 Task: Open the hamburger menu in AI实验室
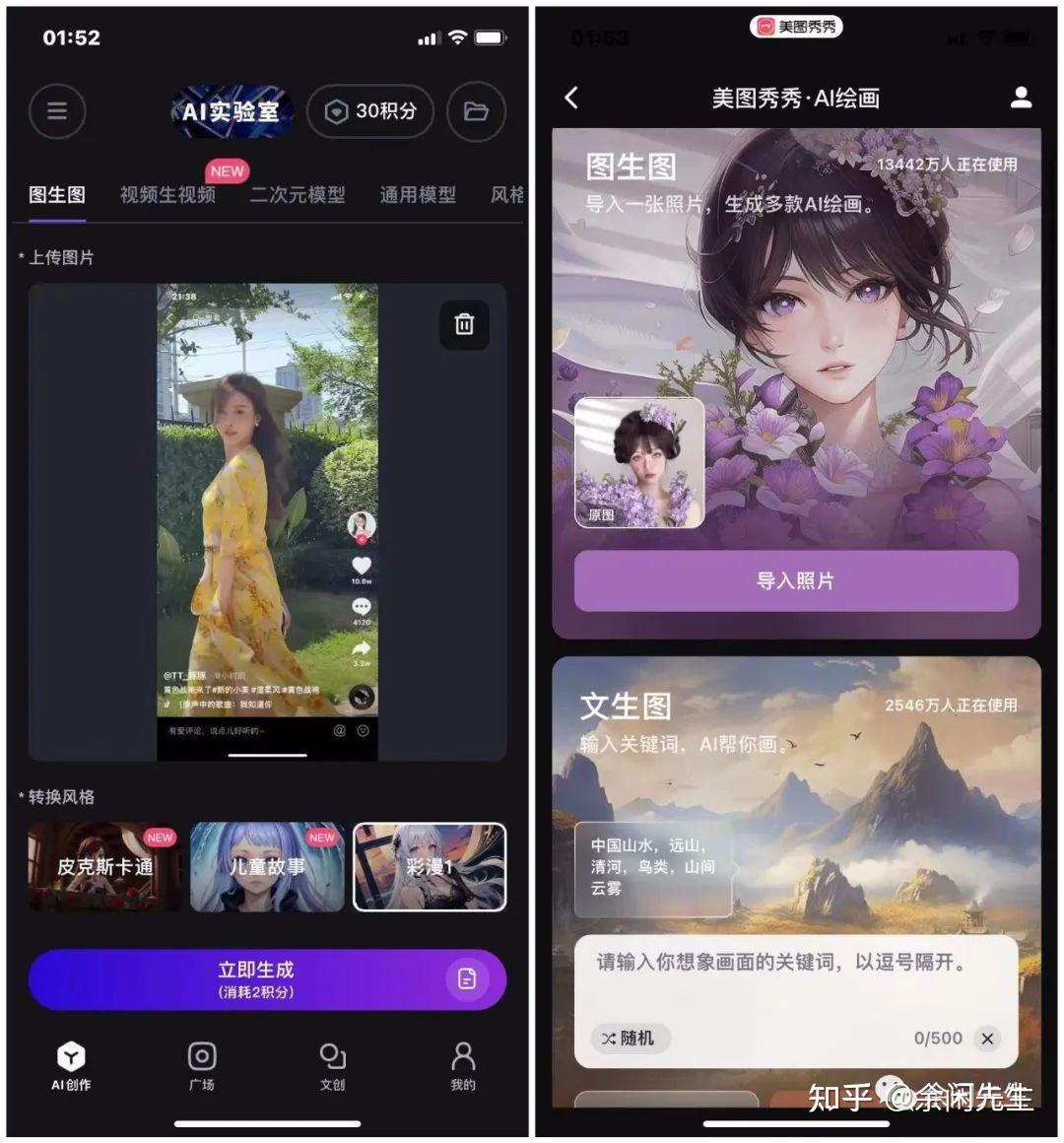point(57,110)
